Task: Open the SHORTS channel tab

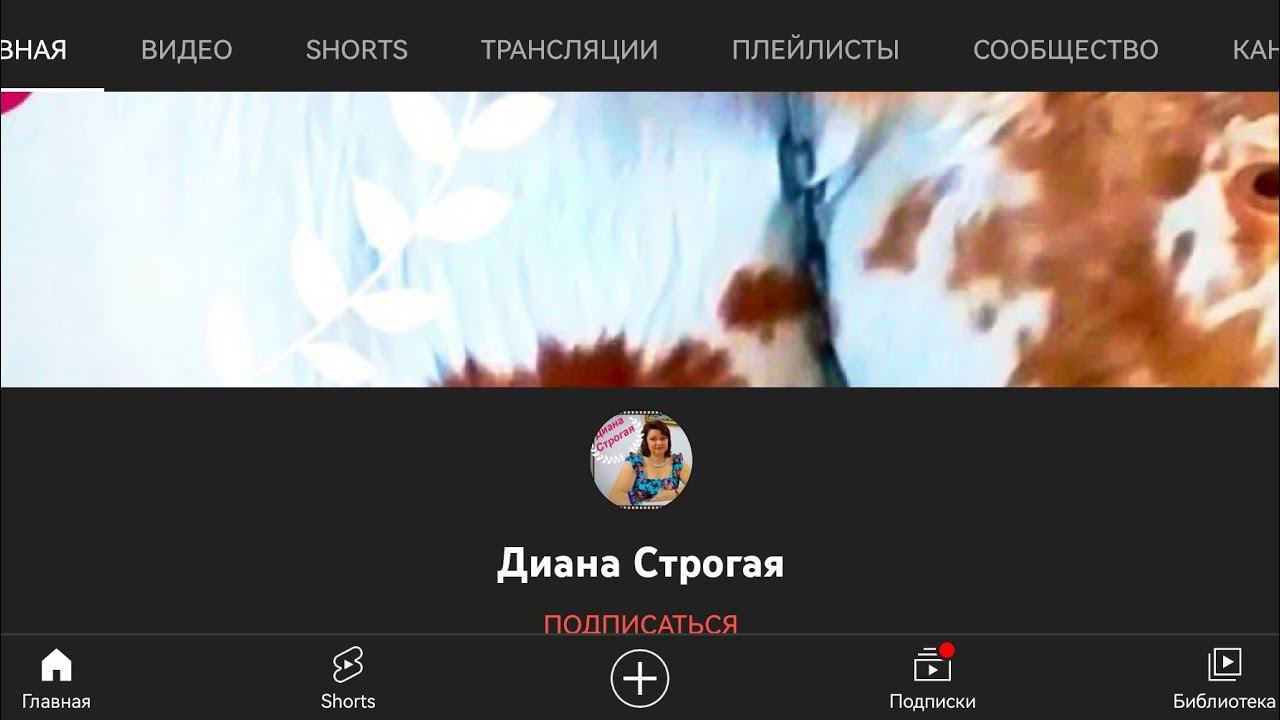Action: click(356, 50)
